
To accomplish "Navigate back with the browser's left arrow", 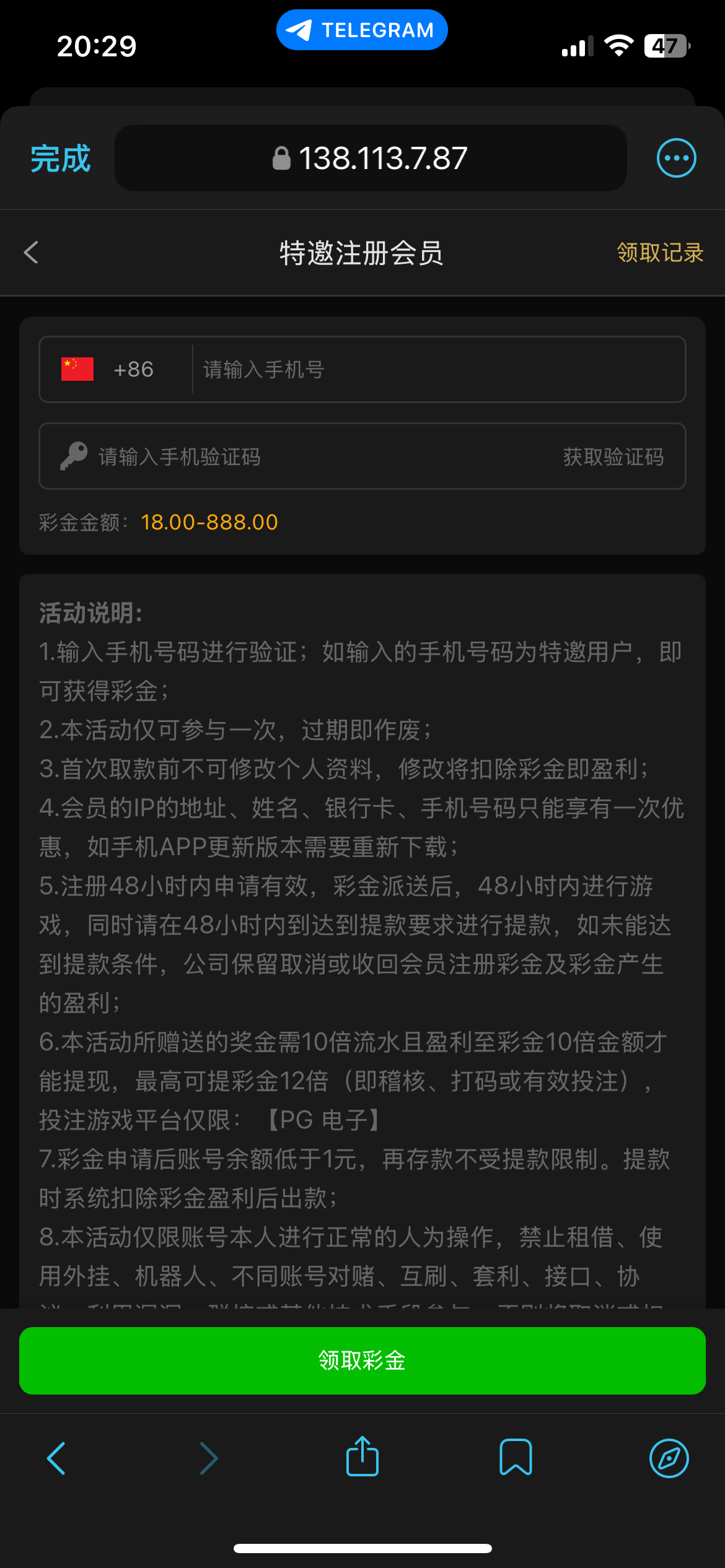I will (56, 1458).
